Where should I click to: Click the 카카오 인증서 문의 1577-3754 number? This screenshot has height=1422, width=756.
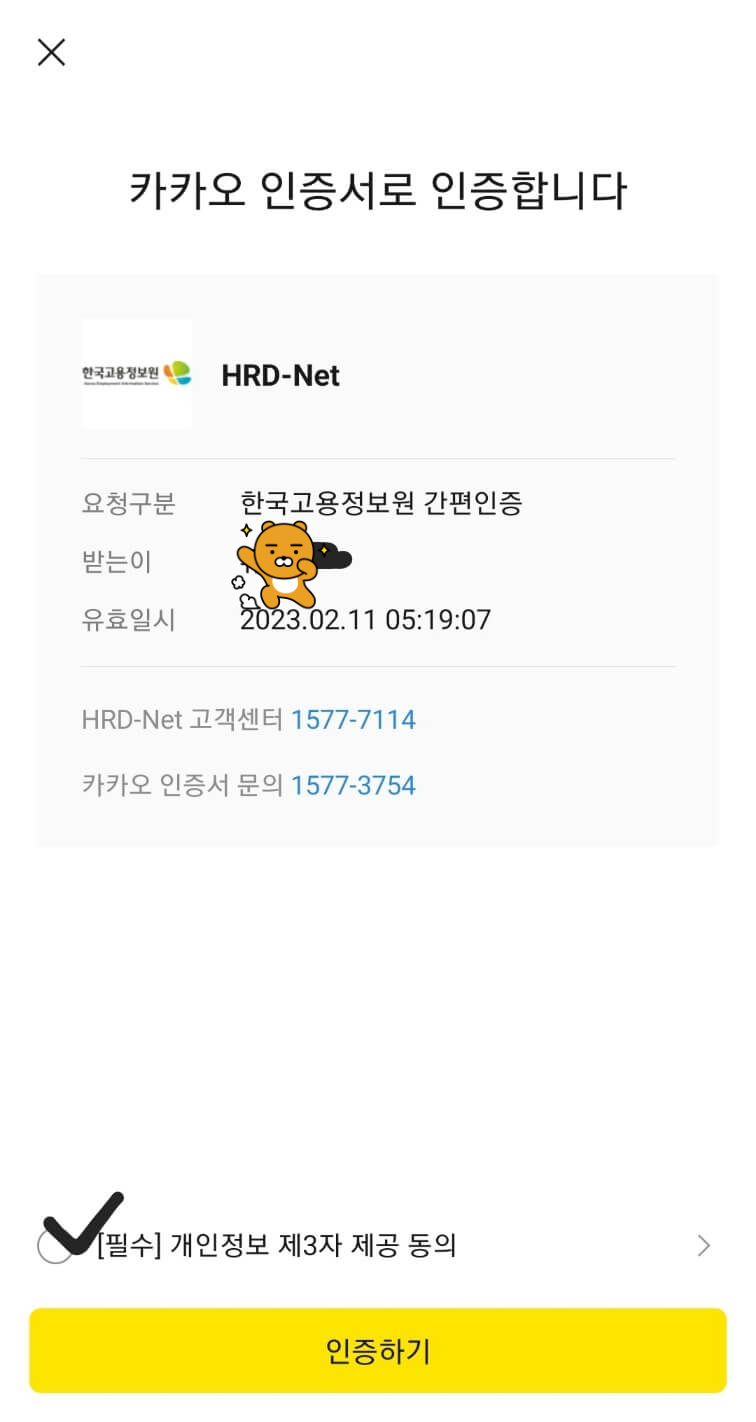[355, 785]
